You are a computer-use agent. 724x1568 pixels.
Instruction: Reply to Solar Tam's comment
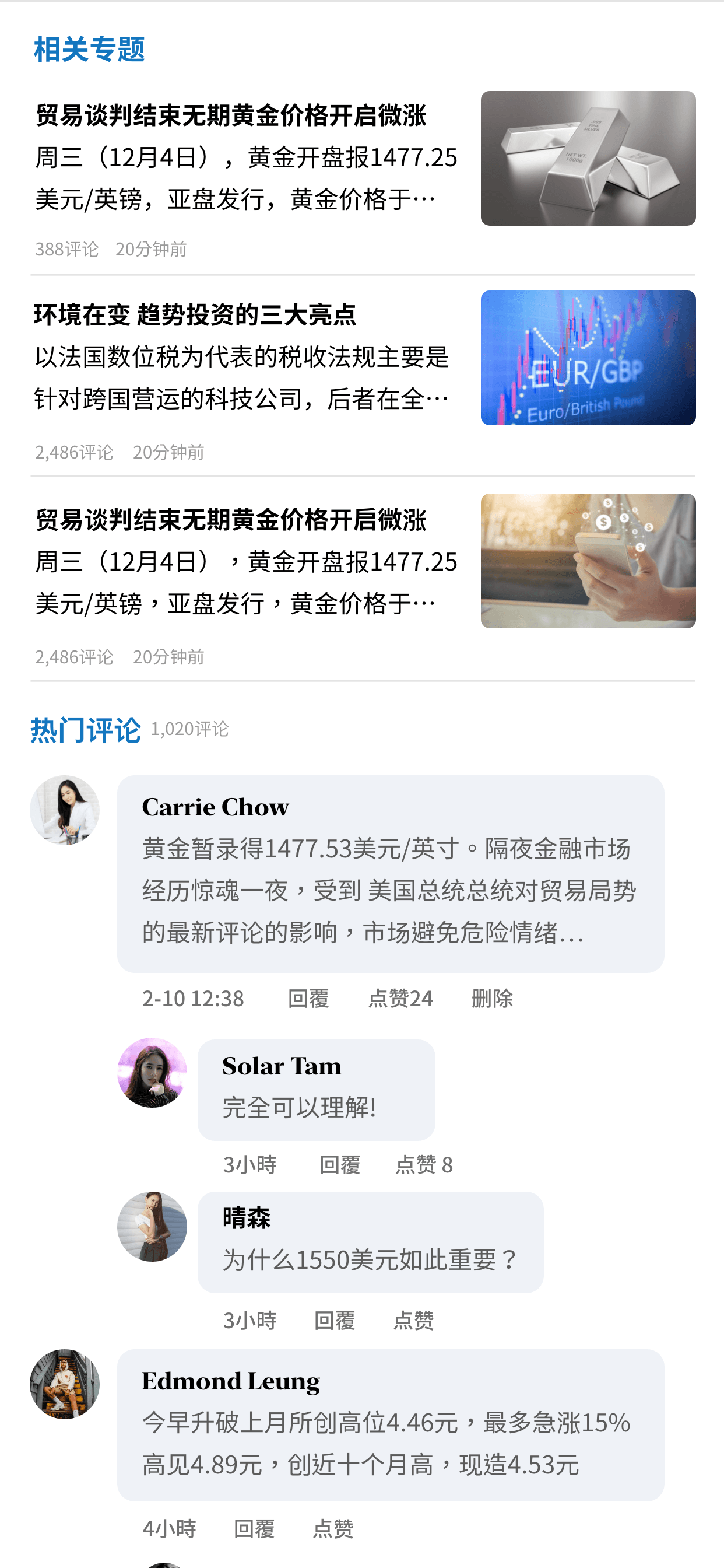(339, 1165)
